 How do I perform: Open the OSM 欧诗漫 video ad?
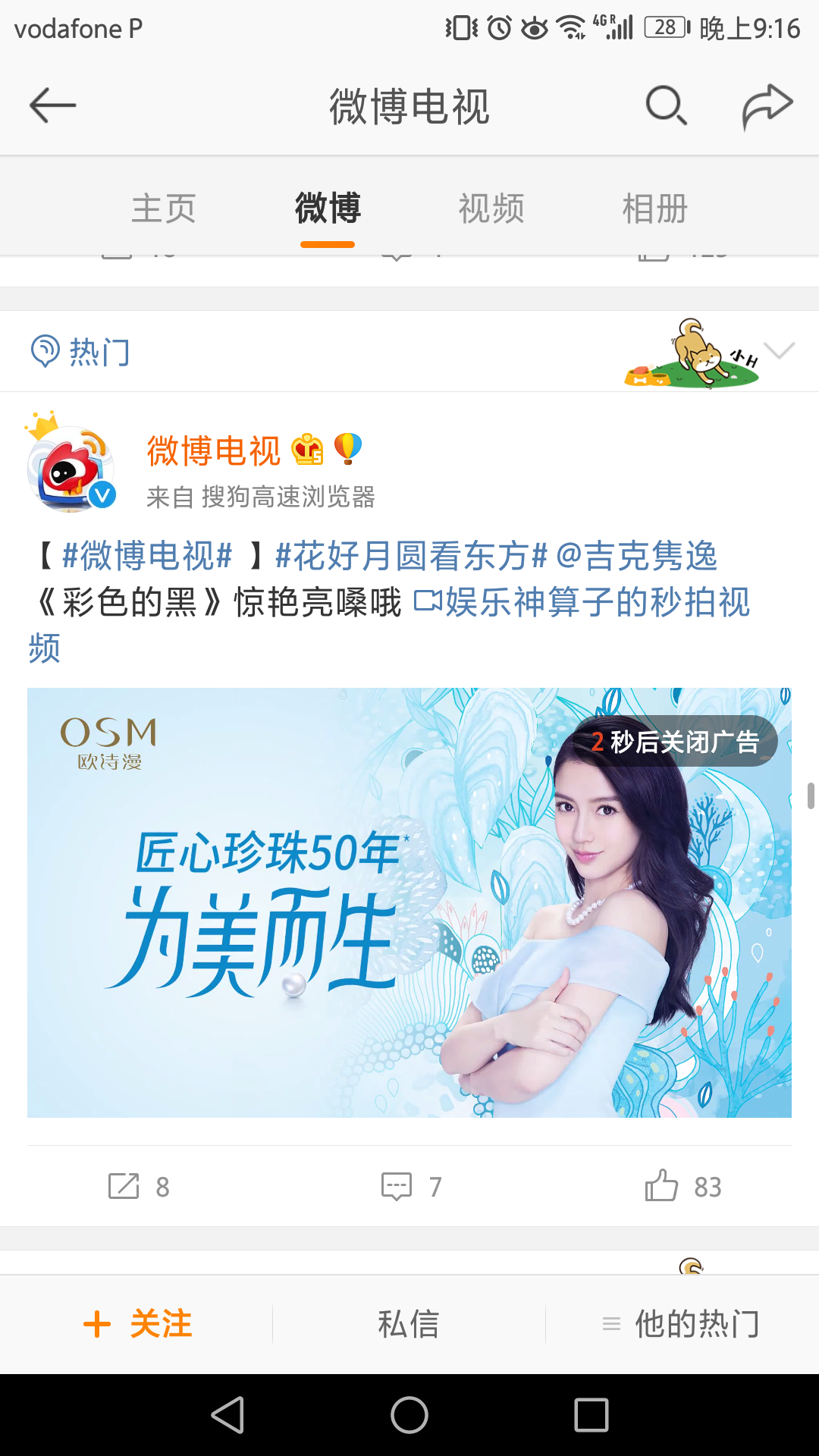(409, 902)
